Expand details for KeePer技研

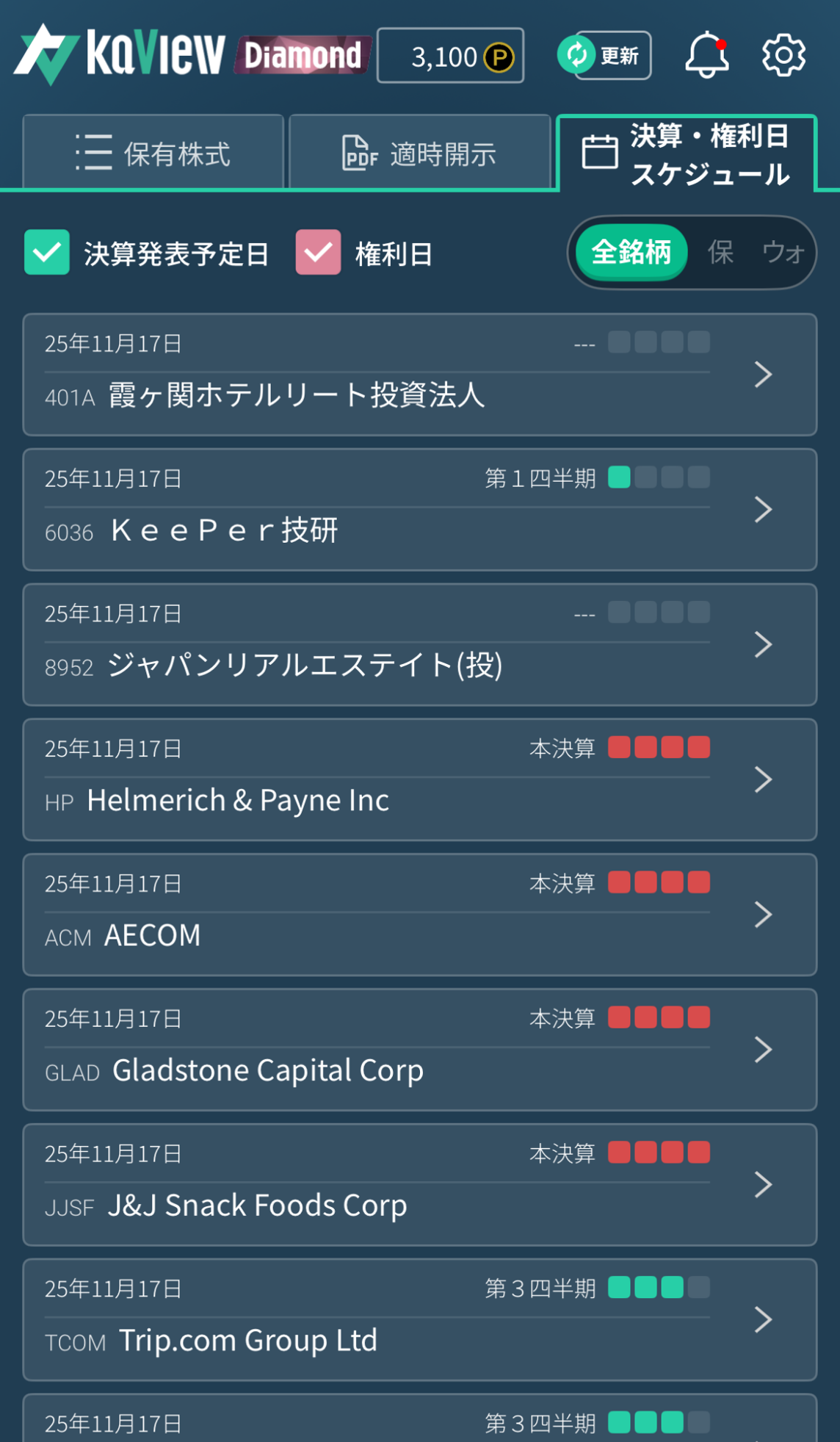[764, 509]
